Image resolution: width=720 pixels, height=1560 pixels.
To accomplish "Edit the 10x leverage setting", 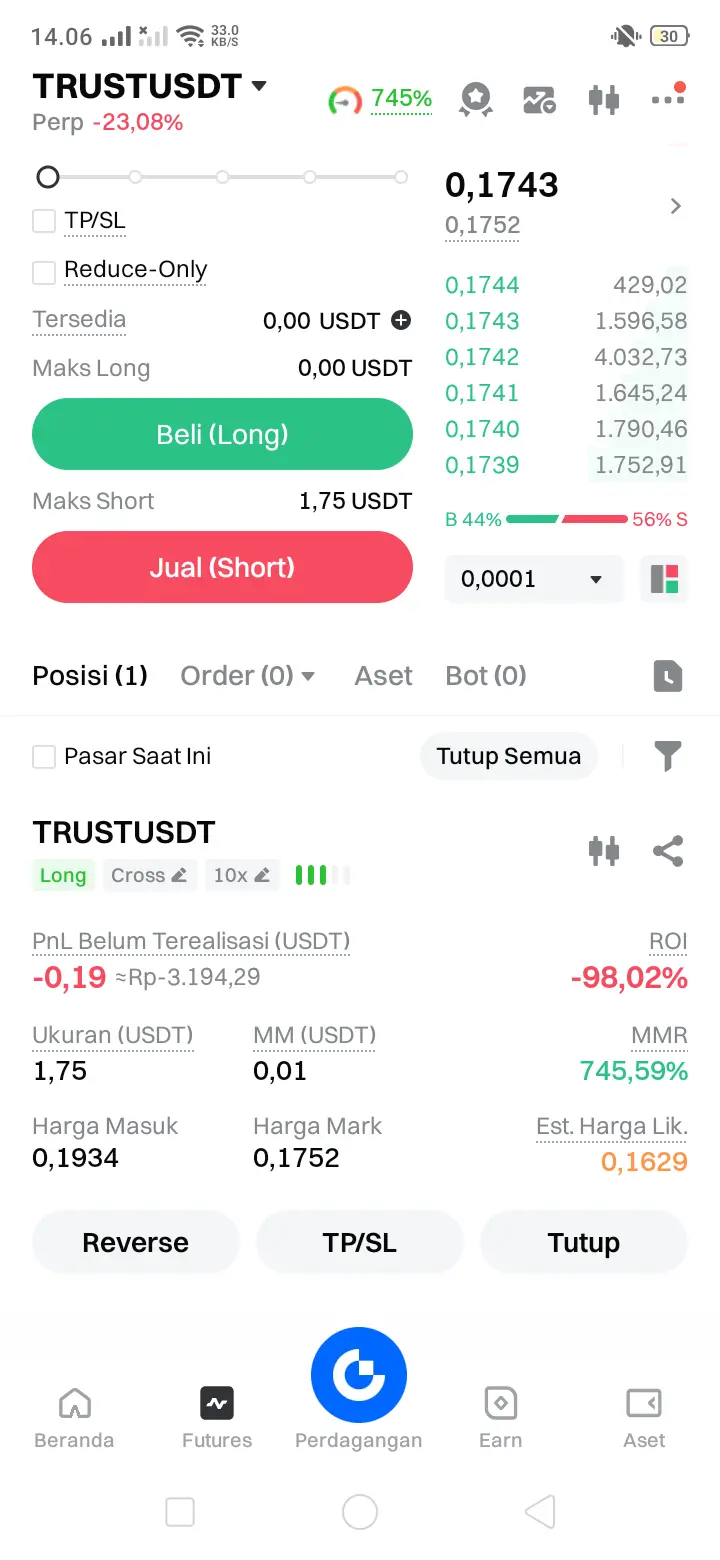I will [x=242, y=875].
